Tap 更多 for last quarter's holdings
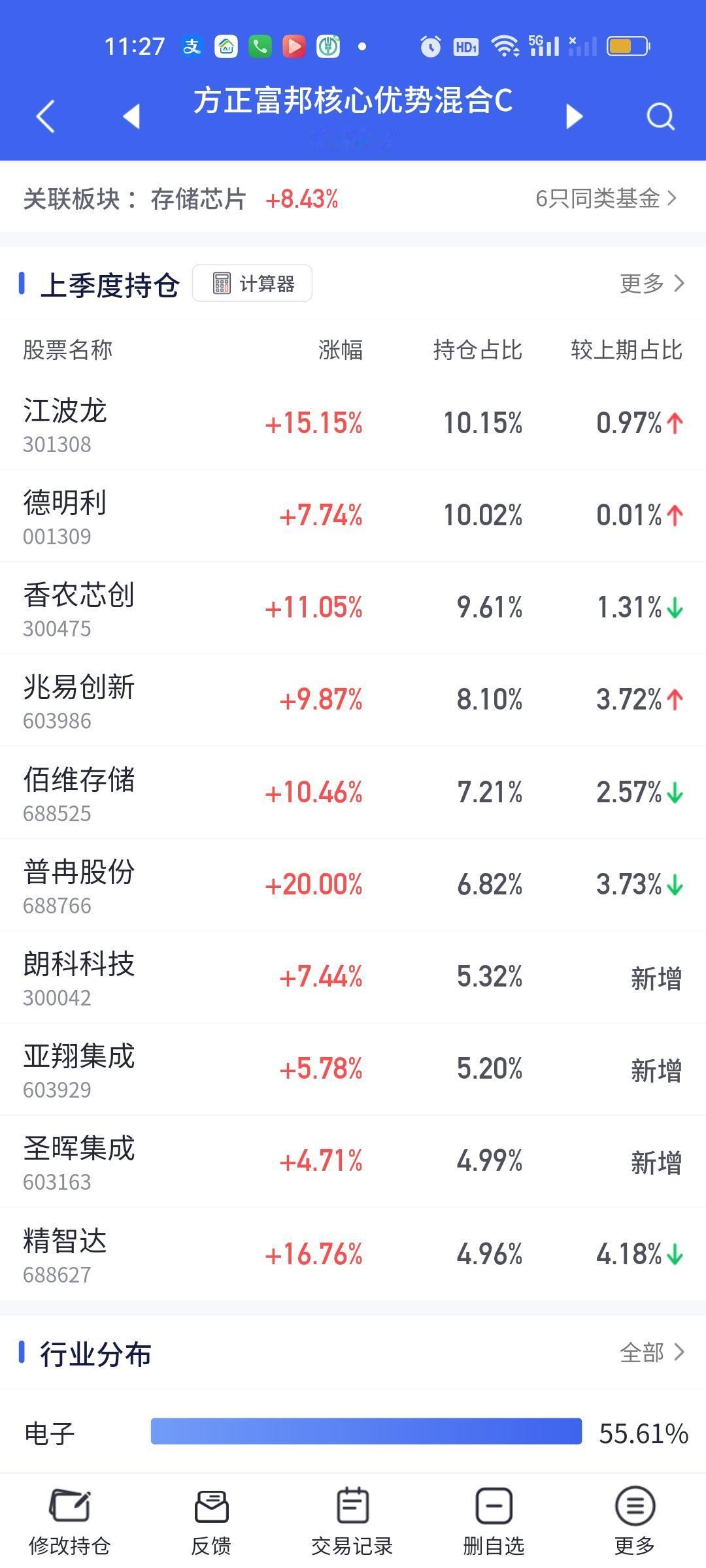The image size is (706, 1568). pos(652,284)
